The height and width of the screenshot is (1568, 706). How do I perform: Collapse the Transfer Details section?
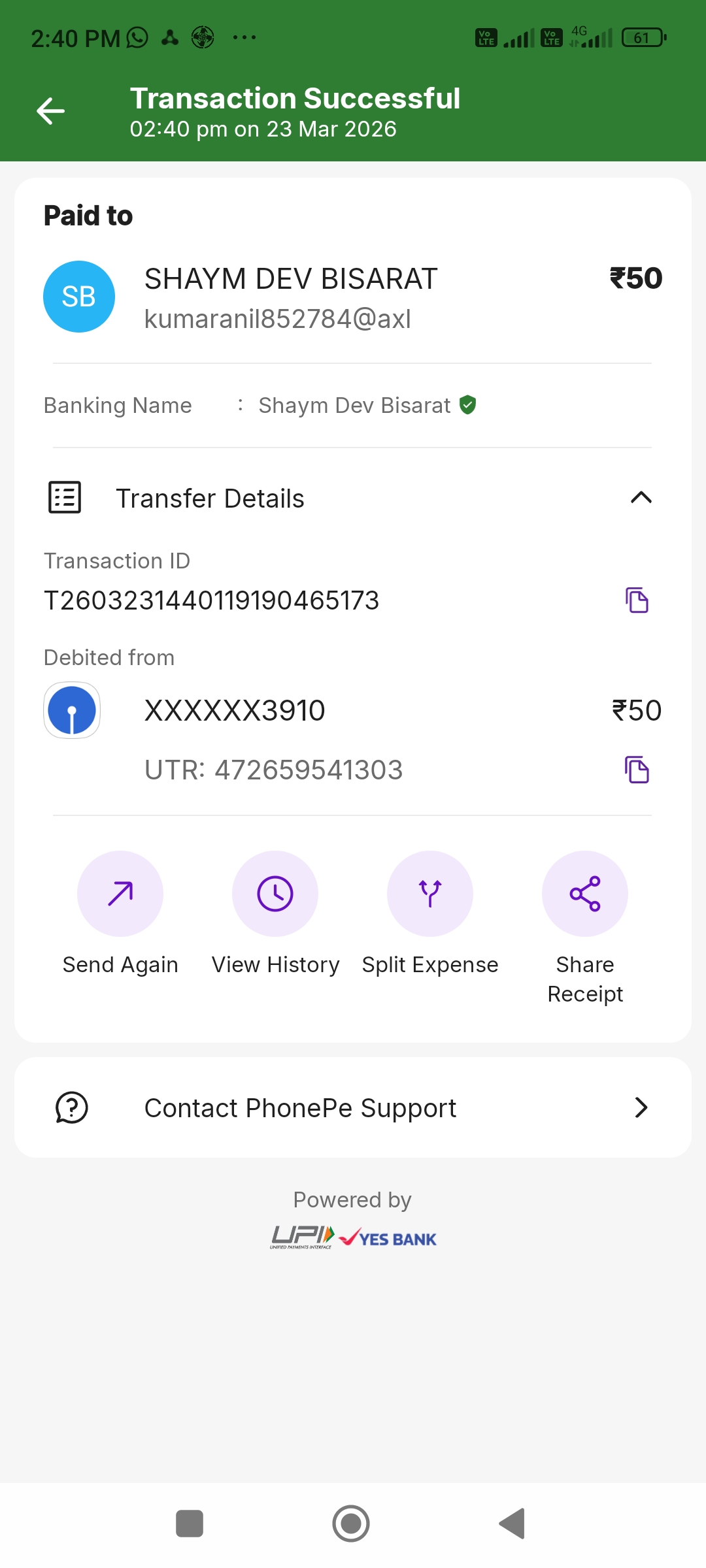[x=641, y=498]
